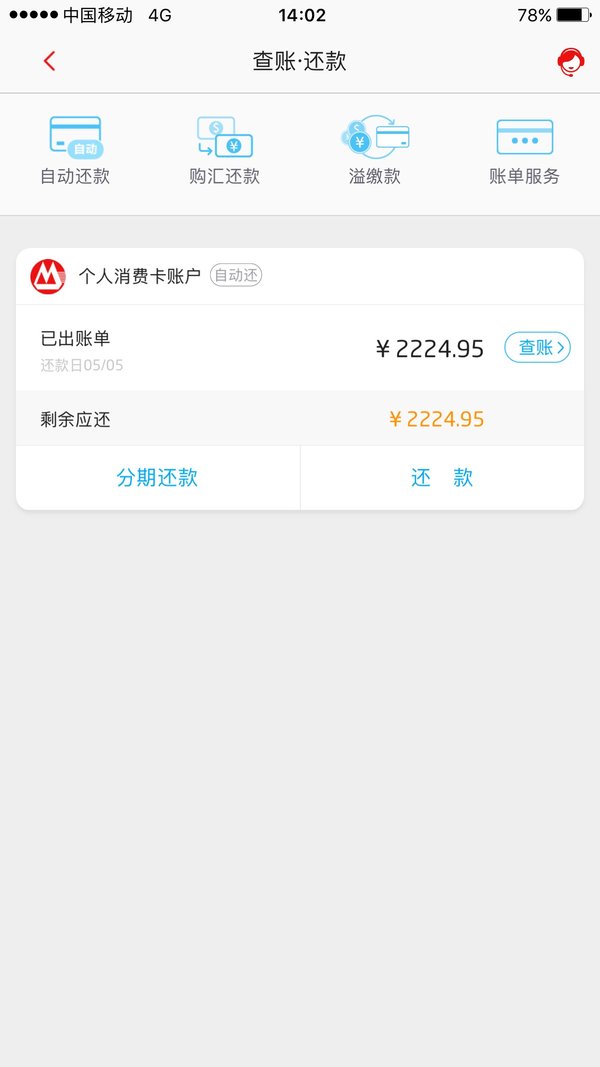The image size is (600, 1067).
Task: Go back using the red arrow
Action: click(x=49, y=61)
